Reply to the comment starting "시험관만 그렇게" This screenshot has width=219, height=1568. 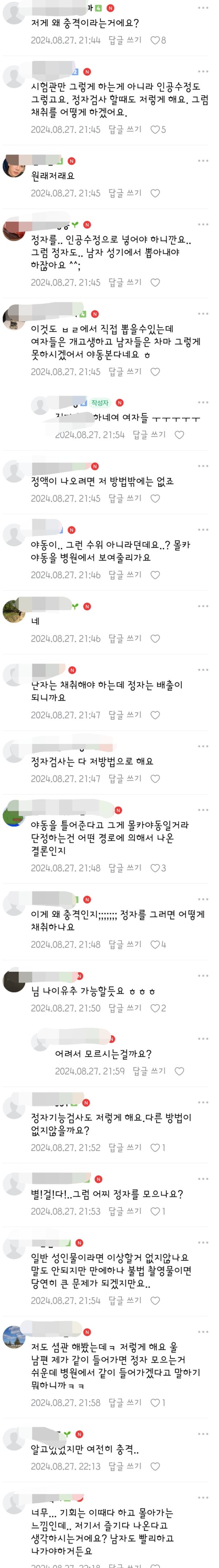click(x=125, y=130)
